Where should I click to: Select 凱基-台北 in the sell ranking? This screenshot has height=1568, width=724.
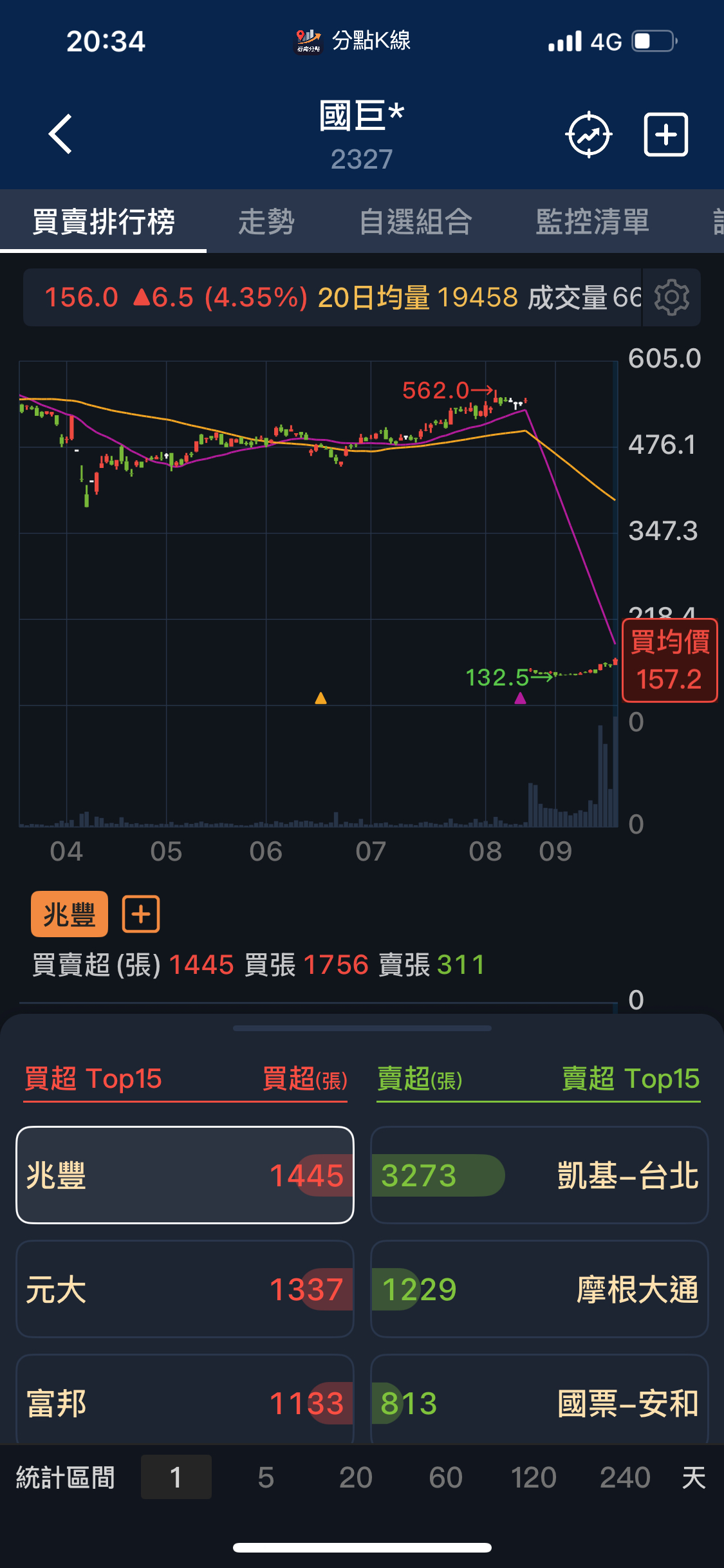tap(539, 1175)
